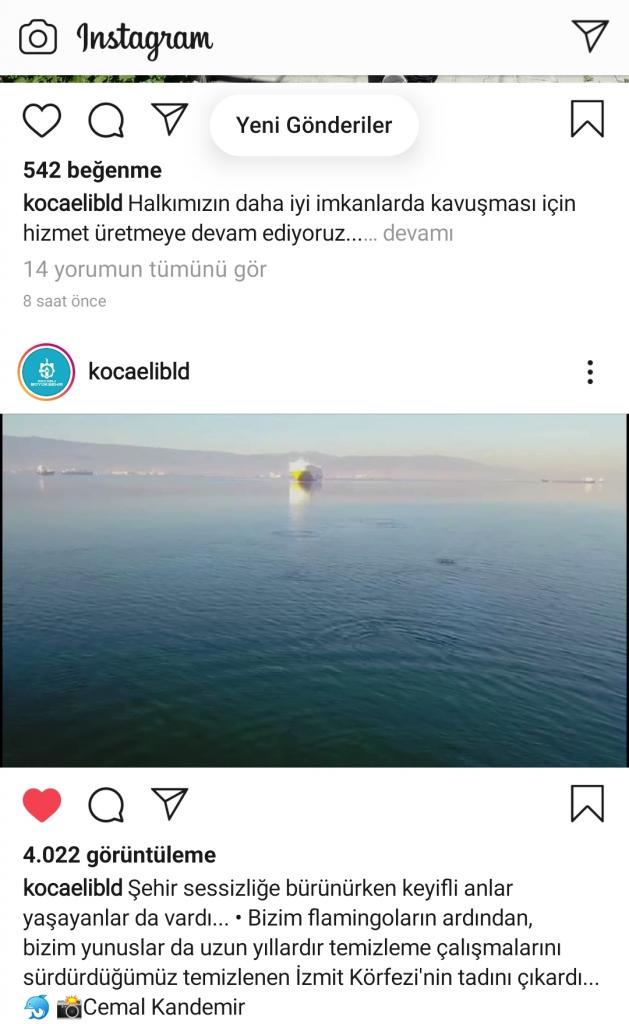Open kocaelibld username in post header
Screen dimensions: 629x1024
pyautogui.click(x=139, y=372)
